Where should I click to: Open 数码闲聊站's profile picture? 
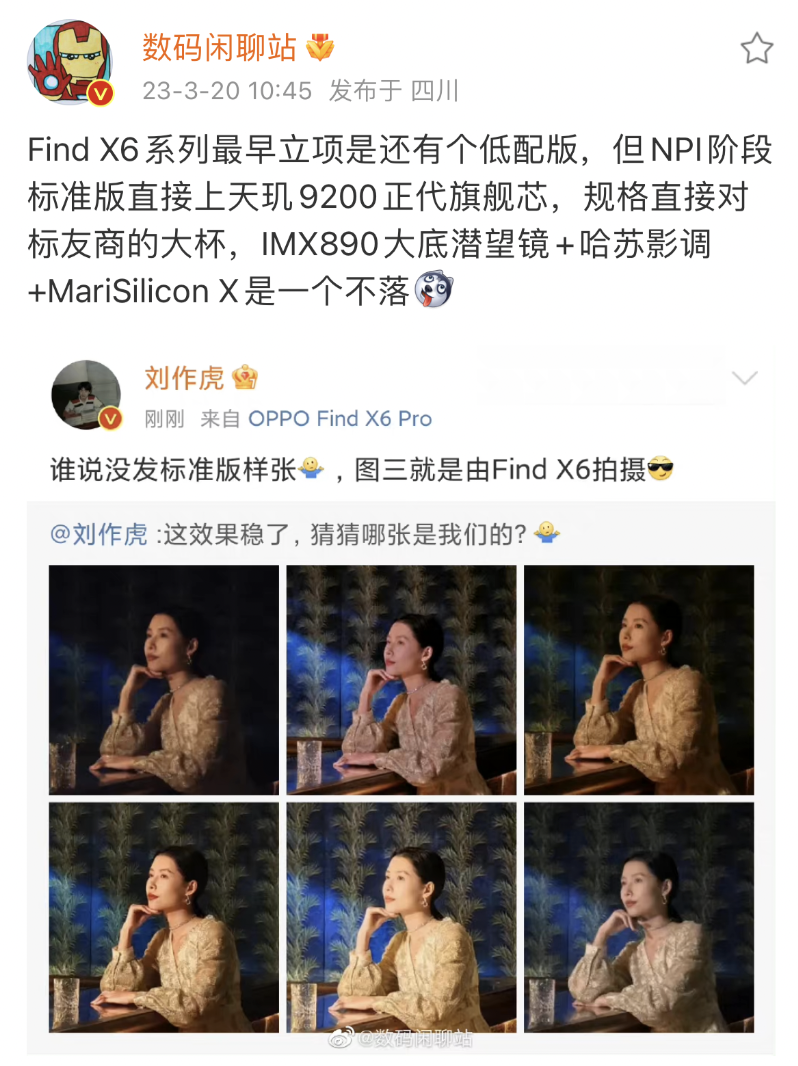pyautogui.click(x=69, y=63)
